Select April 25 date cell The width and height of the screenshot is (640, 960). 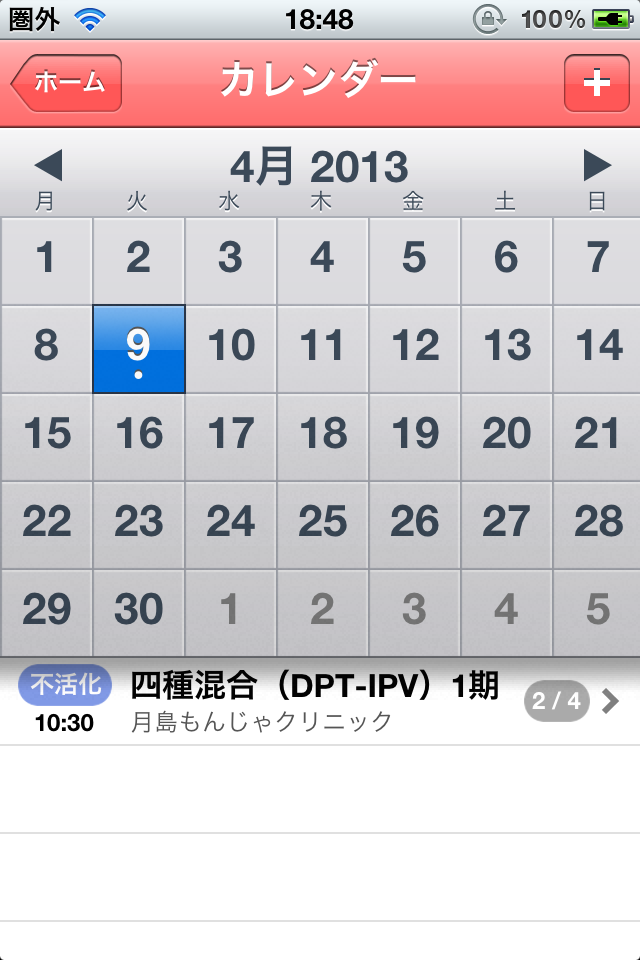(x=322, y=524)
